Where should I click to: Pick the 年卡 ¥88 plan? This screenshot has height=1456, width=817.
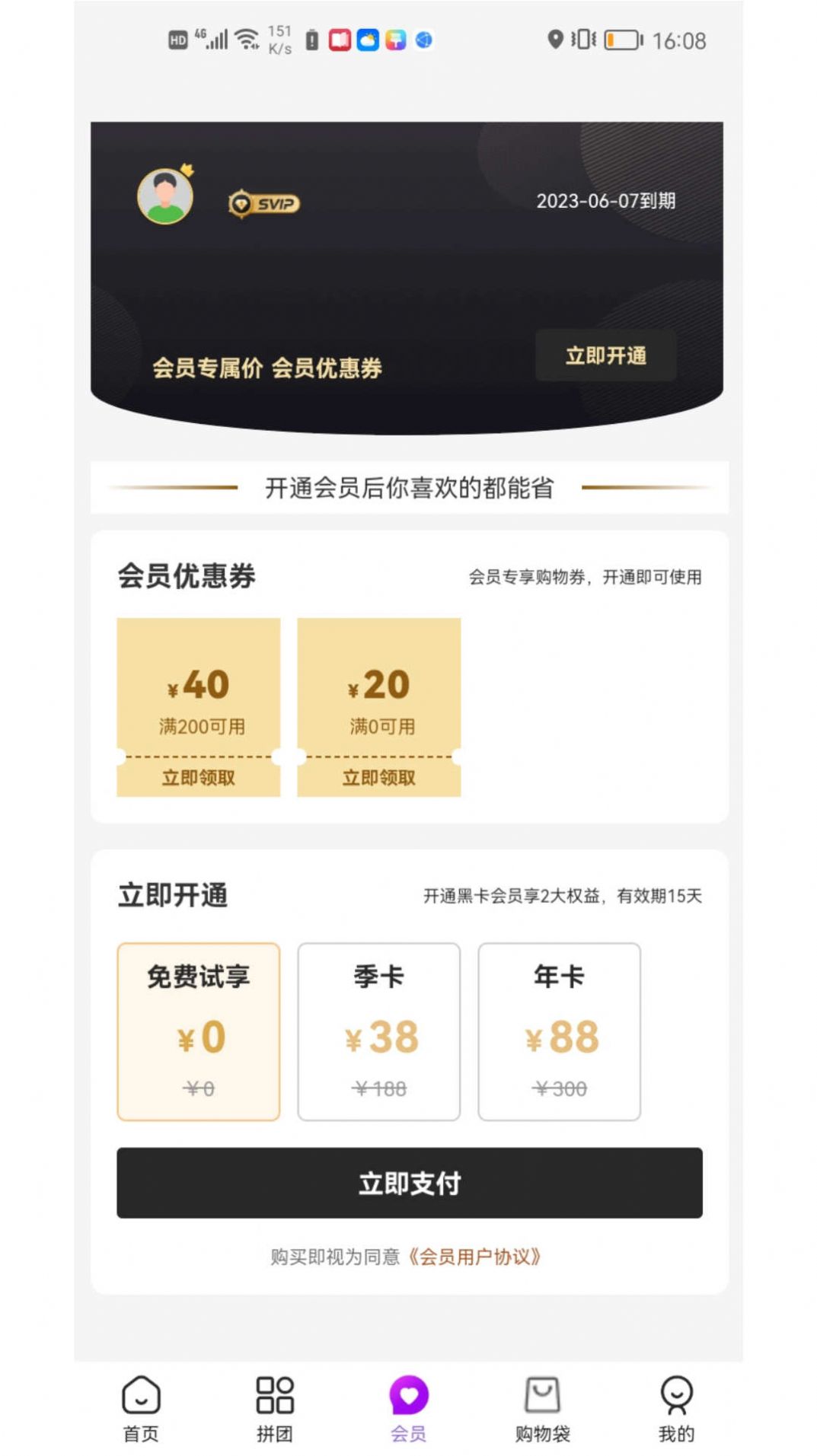(x=559, y=1031)
